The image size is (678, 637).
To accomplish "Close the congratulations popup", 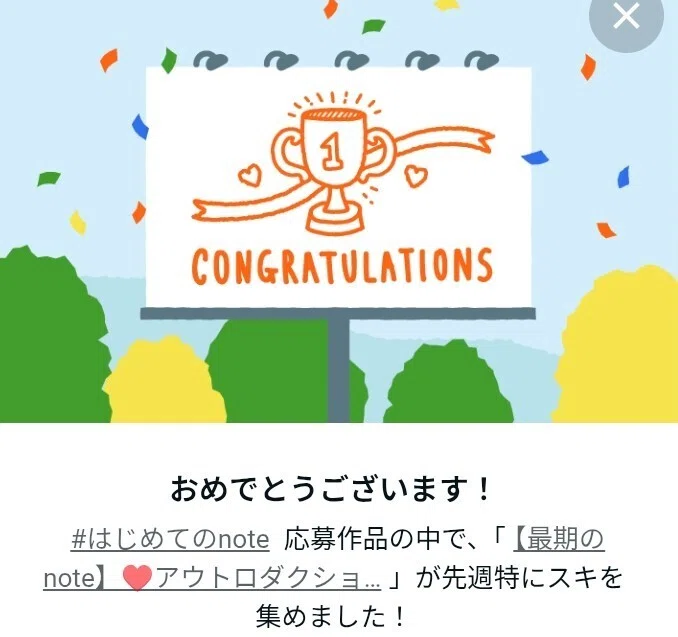I will tap(626, 16).
